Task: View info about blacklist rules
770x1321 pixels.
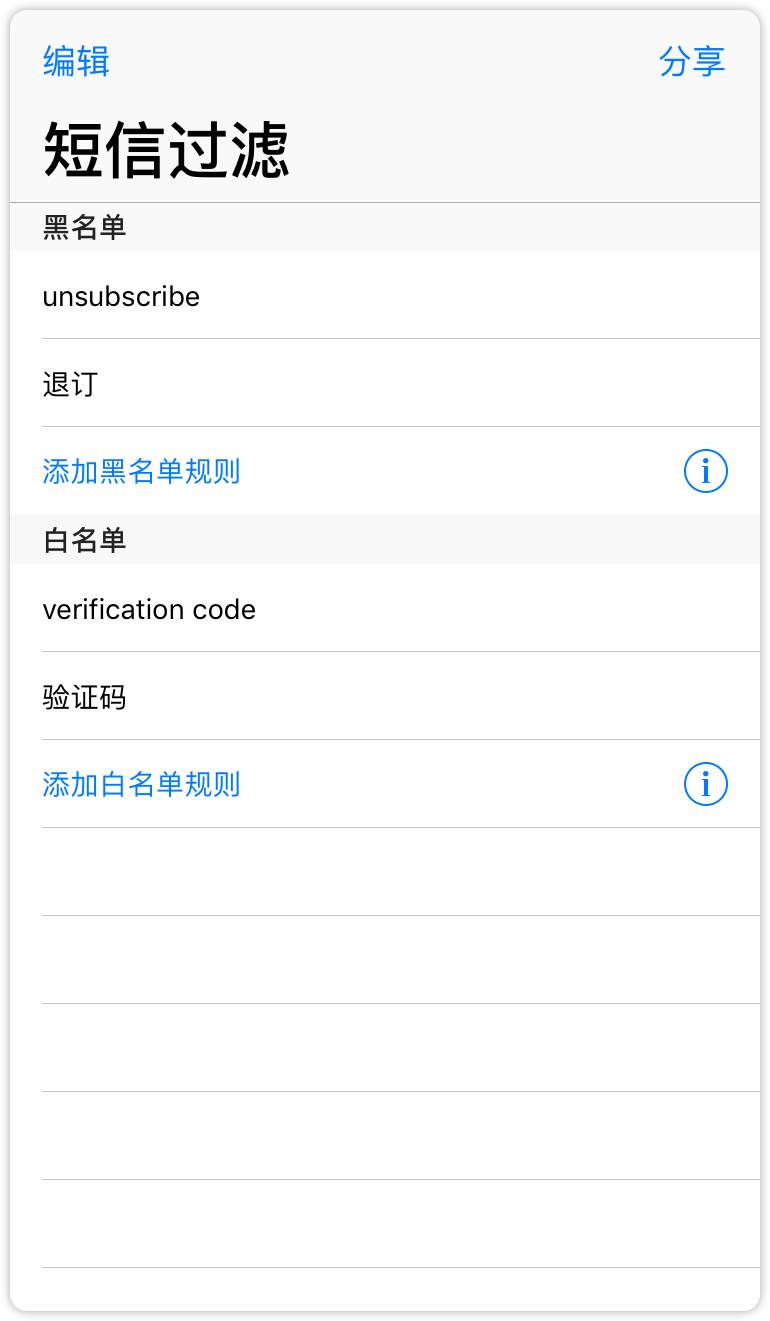Action: [705, 471]
